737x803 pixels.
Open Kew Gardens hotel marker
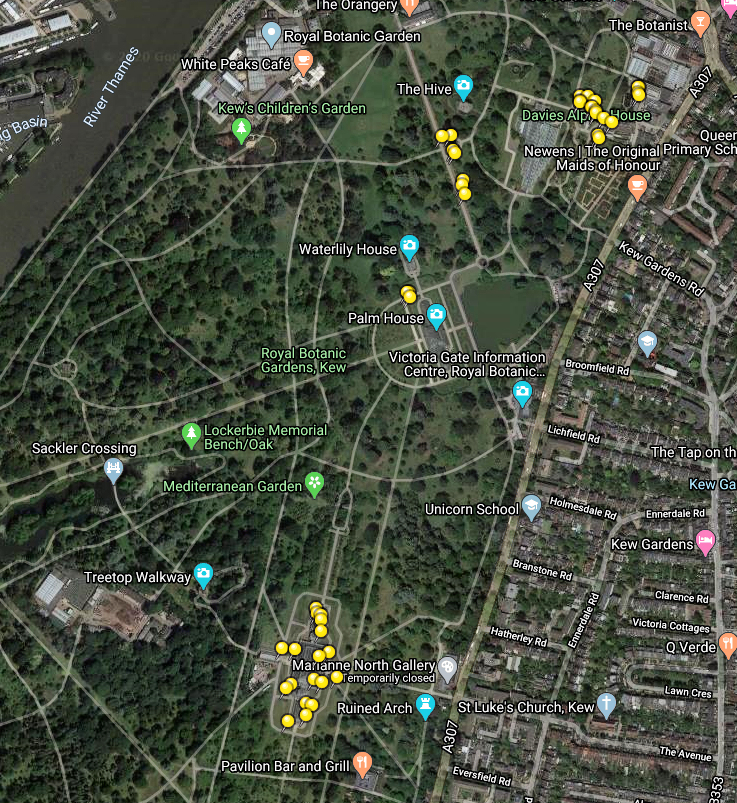point(706,543)
